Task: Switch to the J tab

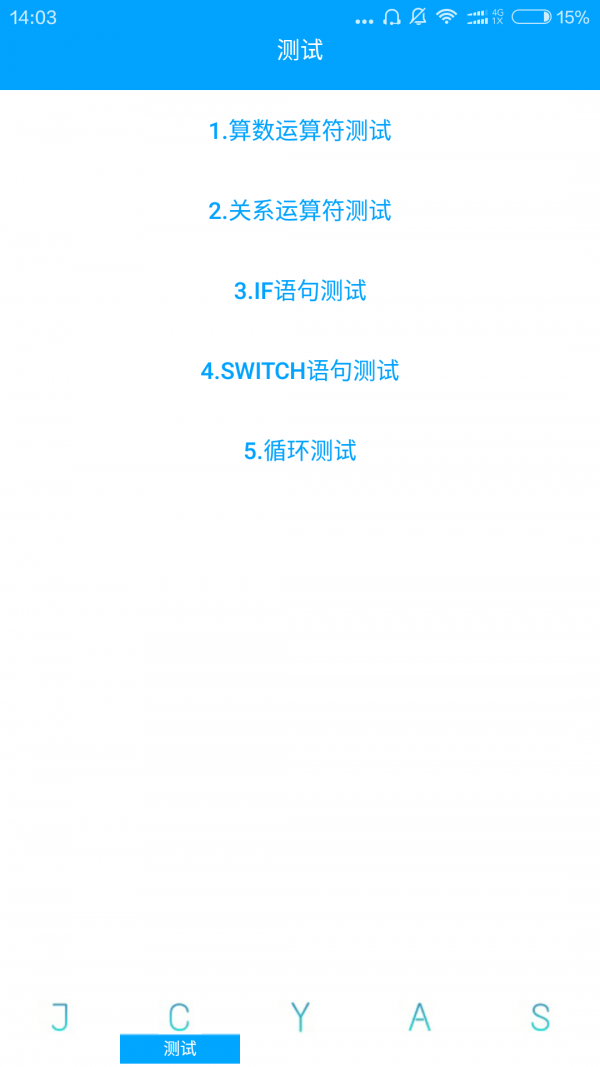Action: [60, 1018]
